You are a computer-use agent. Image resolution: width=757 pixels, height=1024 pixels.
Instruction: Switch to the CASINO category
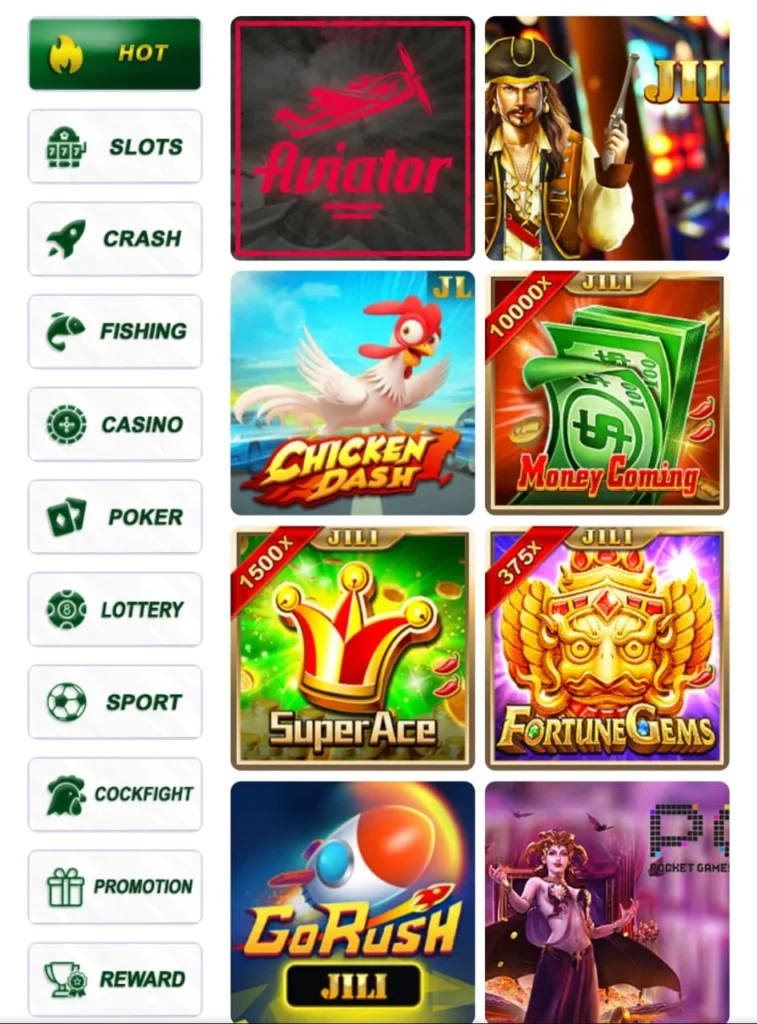[x=115, y=424]
